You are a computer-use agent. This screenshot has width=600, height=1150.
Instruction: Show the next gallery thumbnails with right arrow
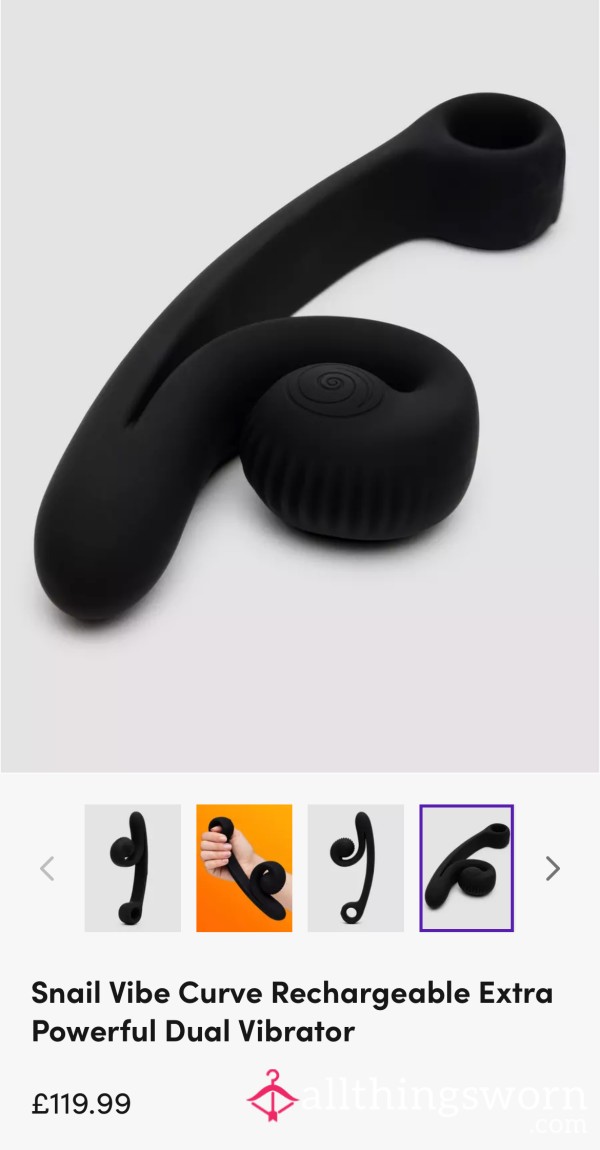pyautogui.click(x=552, y=868)
